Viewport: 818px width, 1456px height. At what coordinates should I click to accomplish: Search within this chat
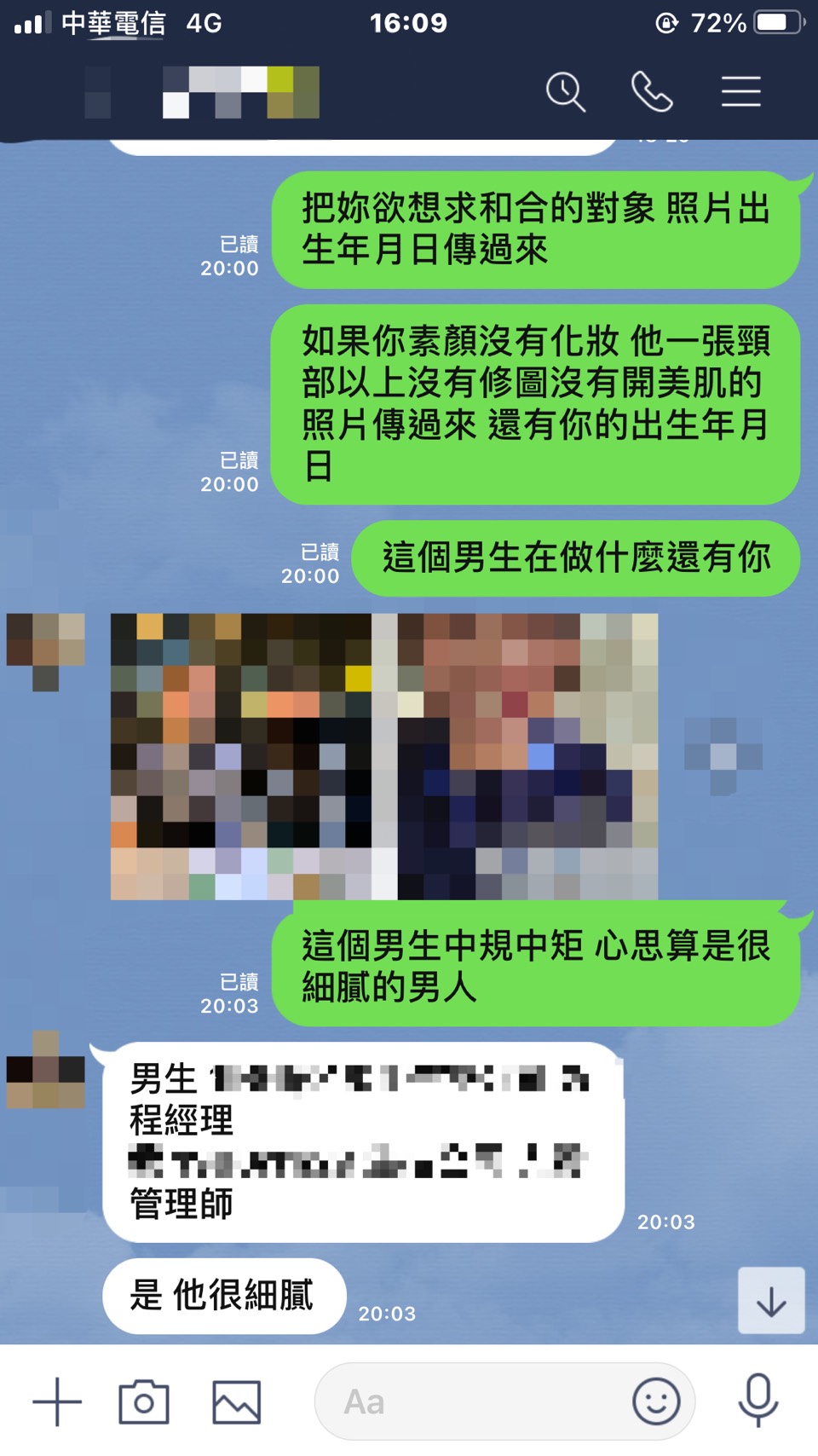coord(566,92)
